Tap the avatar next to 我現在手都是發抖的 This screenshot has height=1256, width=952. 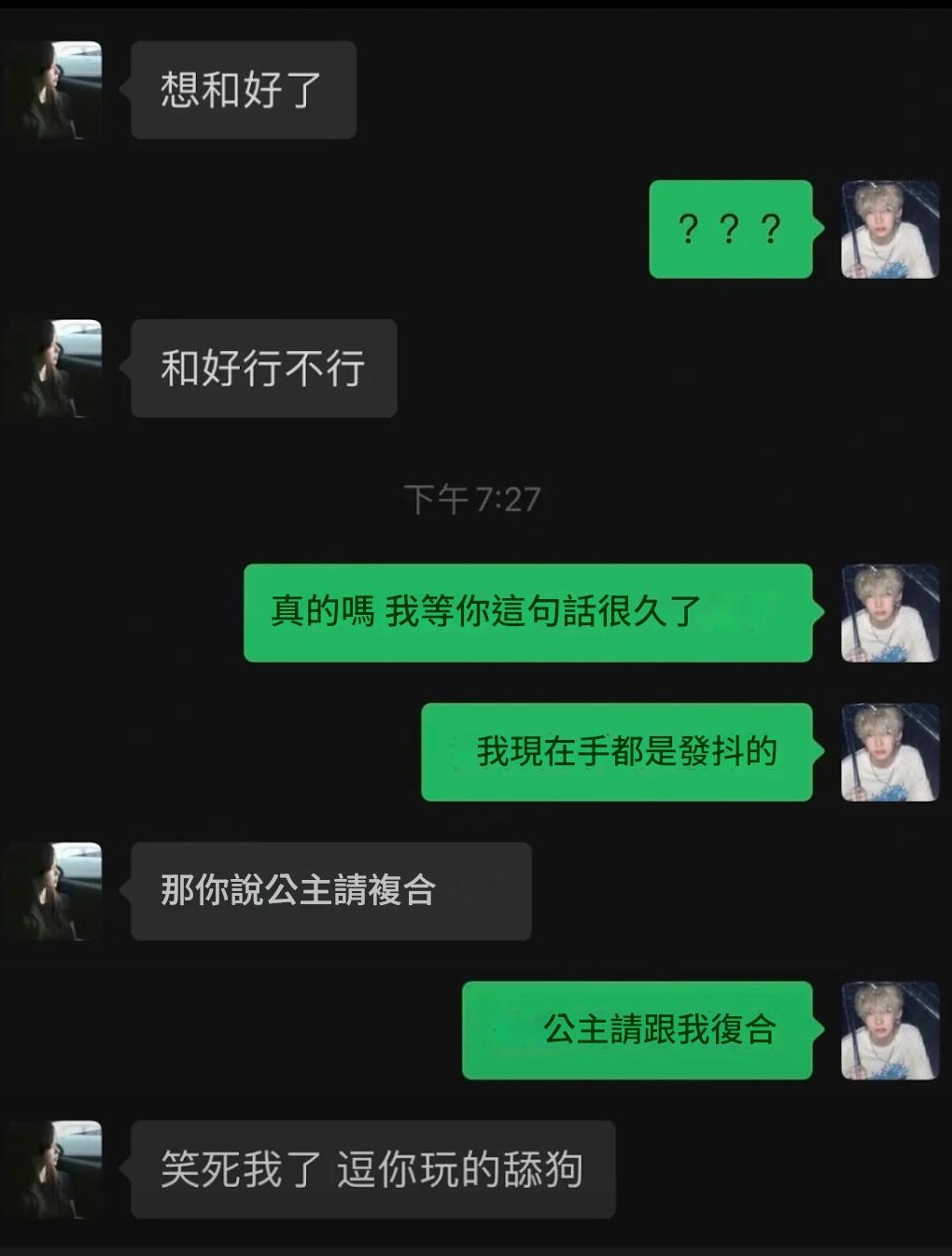(889, 752)
